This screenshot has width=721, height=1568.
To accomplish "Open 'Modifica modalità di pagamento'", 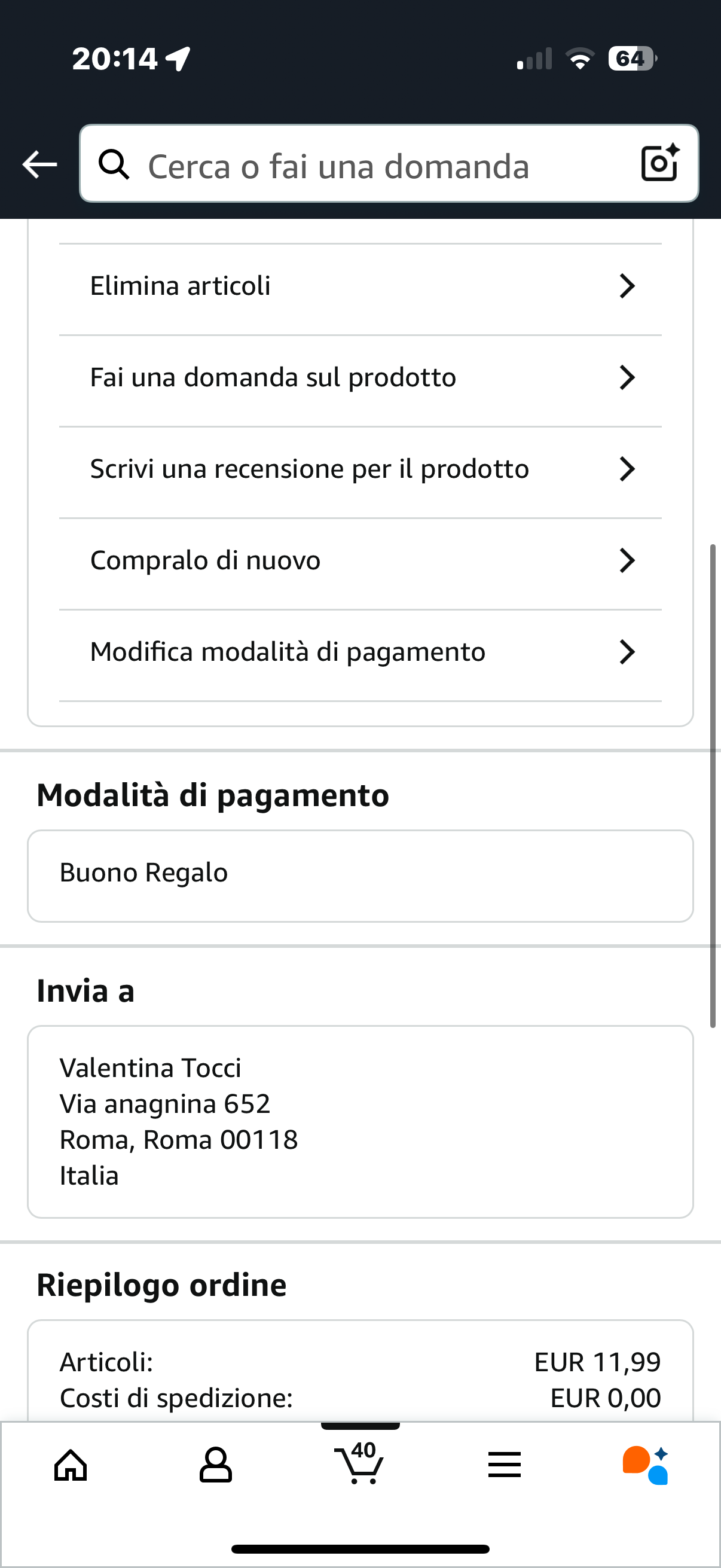I will 360,652.
